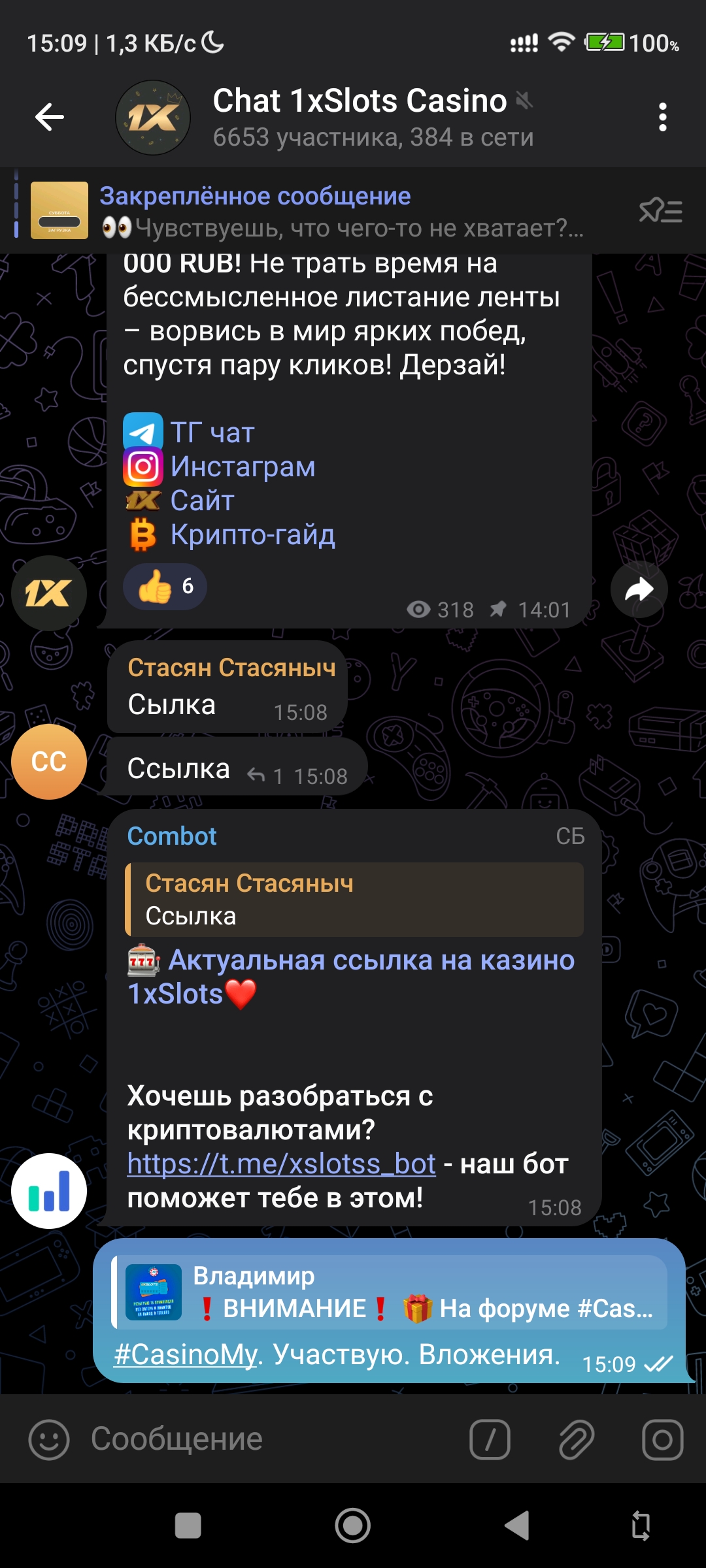Open the Инстаграм link

[x=242, y=466]
